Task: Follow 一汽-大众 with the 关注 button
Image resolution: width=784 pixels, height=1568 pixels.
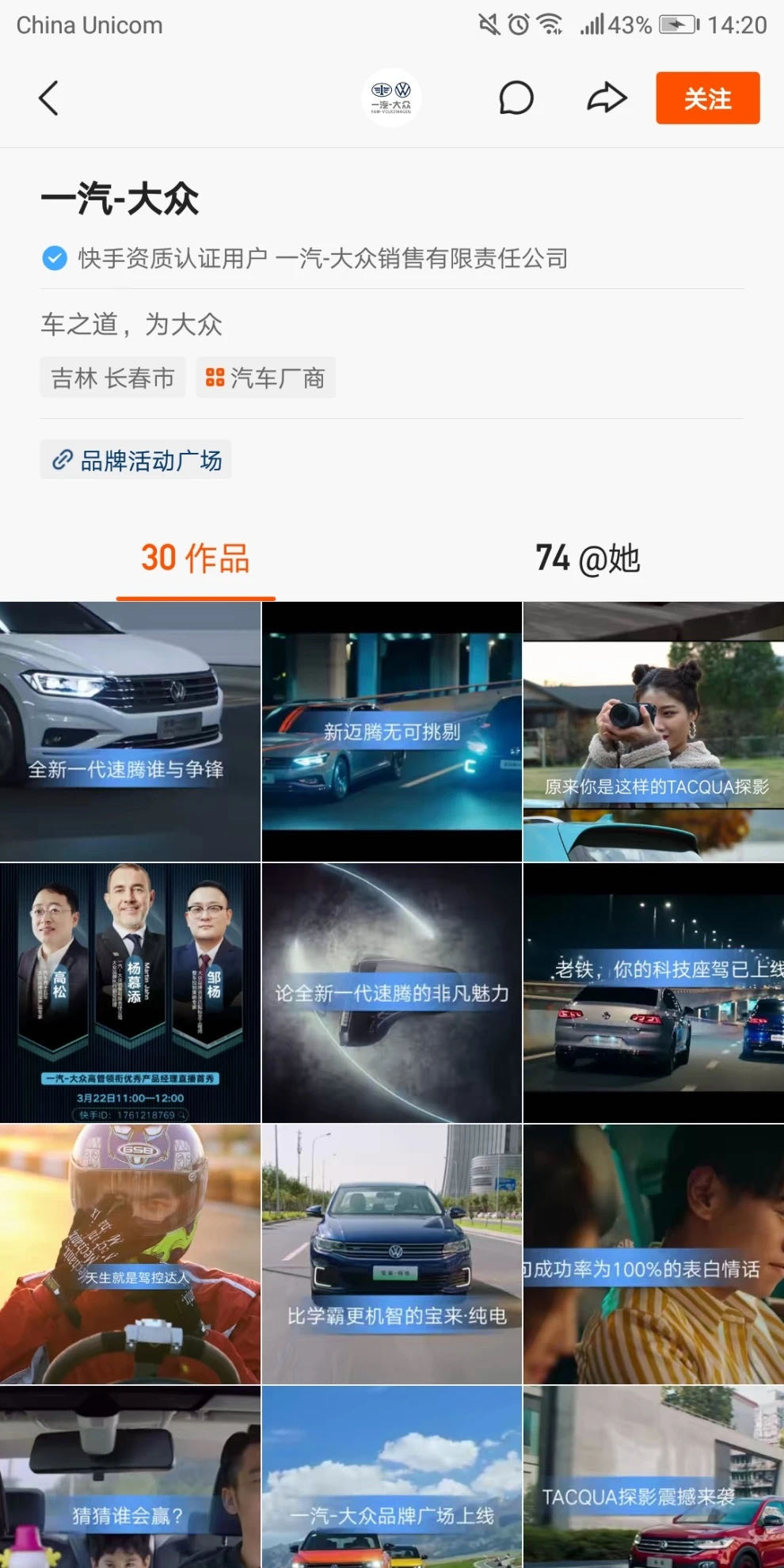Action: 707,98
